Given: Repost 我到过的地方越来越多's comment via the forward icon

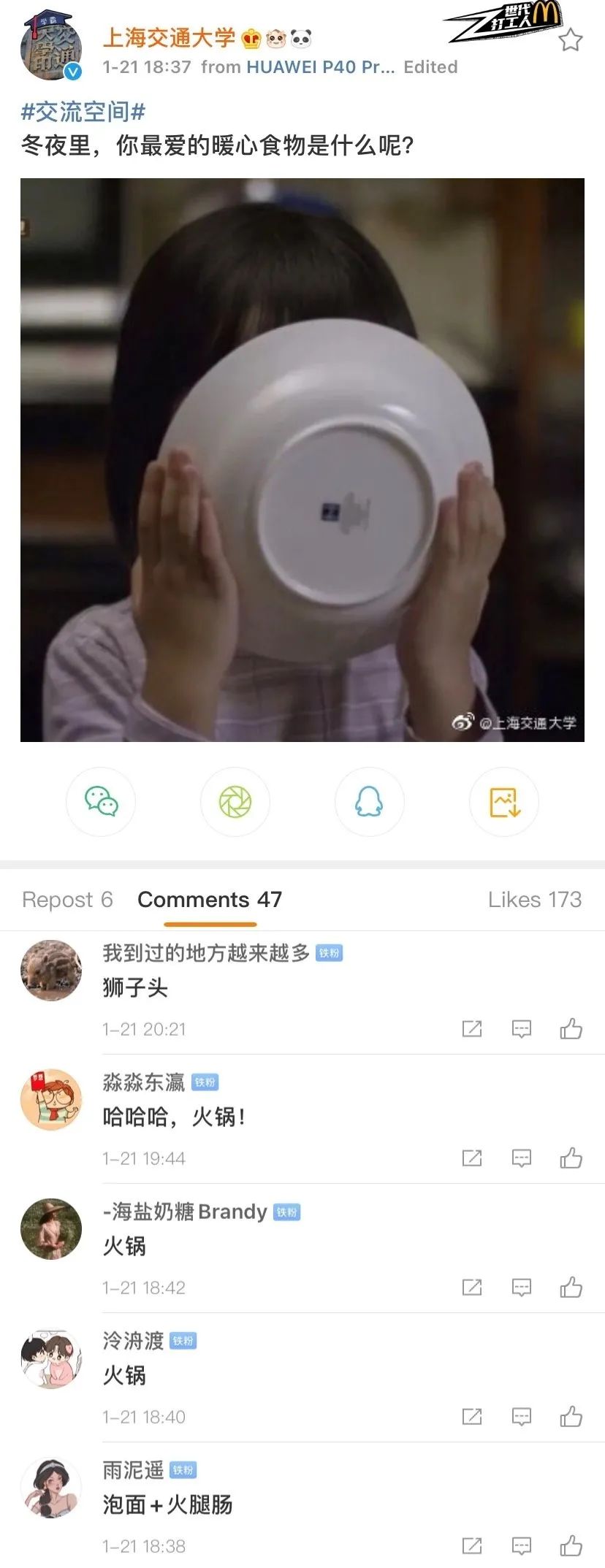Looking at the screenshot, I should (472, 1030).
